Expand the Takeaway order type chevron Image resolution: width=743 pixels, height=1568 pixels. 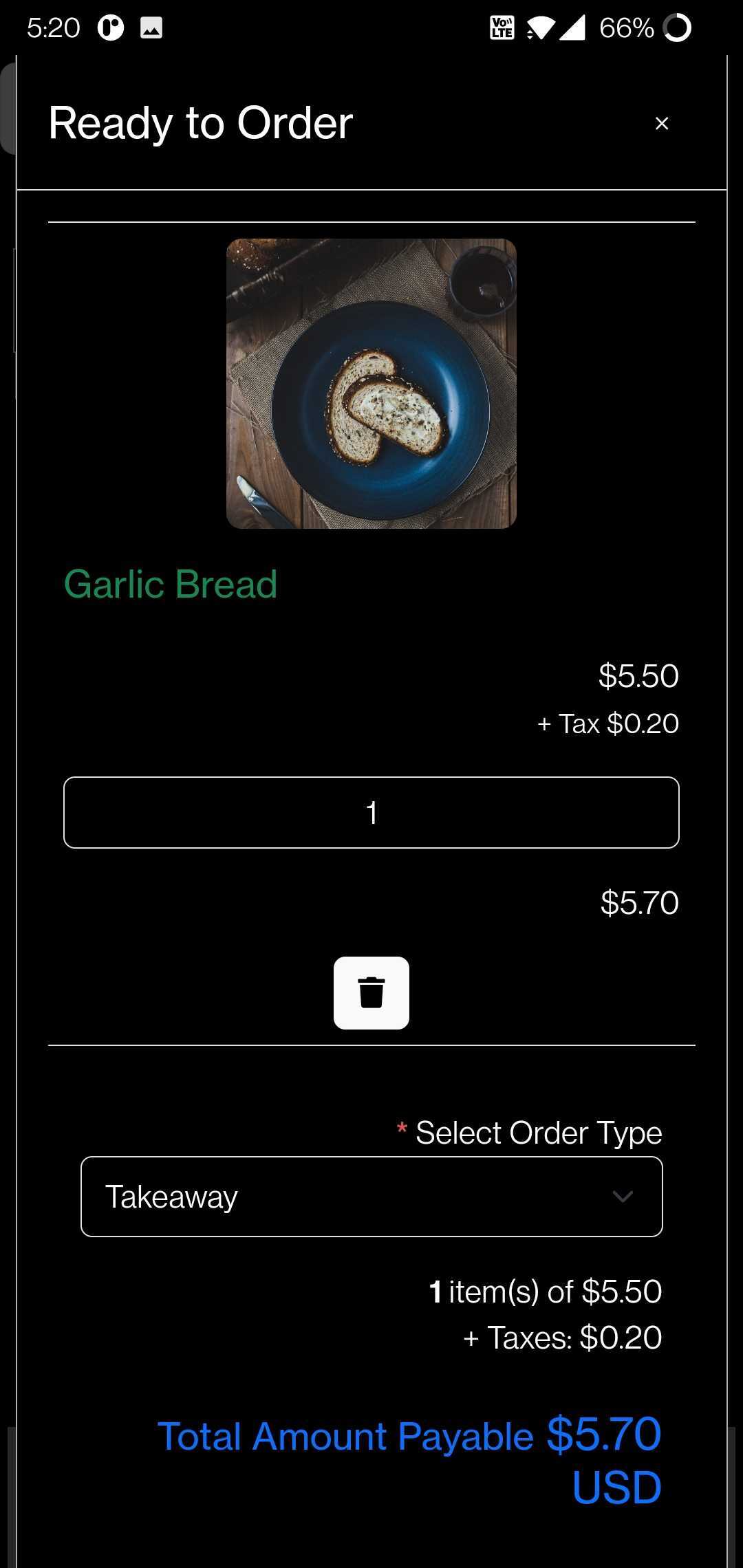click(623, 1196)
